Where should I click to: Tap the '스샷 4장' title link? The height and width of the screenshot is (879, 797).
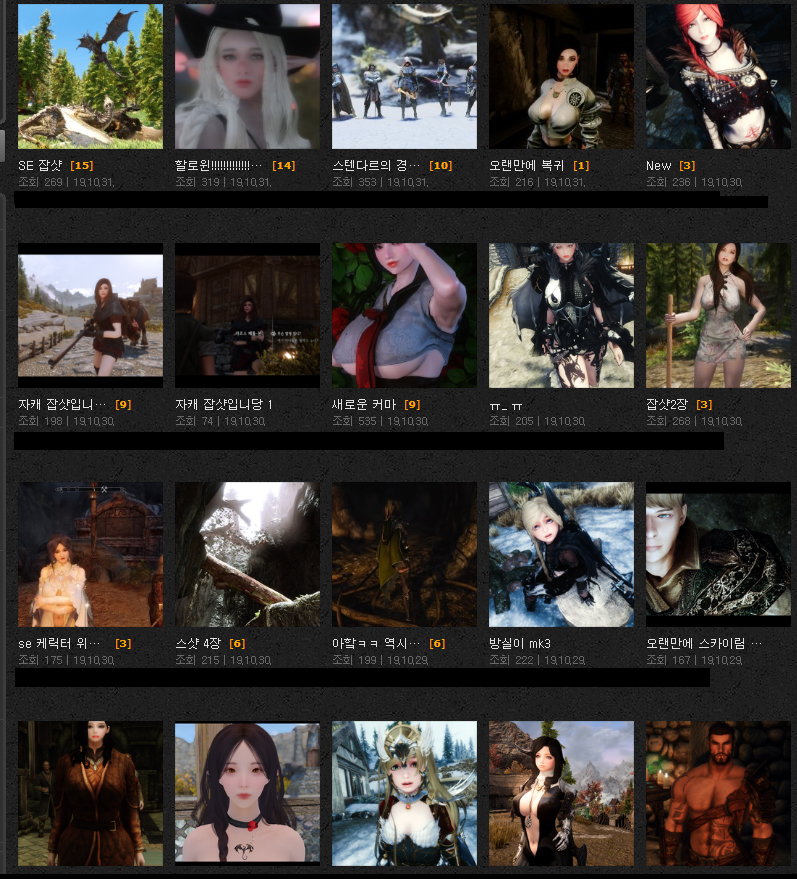coord(198,643)
